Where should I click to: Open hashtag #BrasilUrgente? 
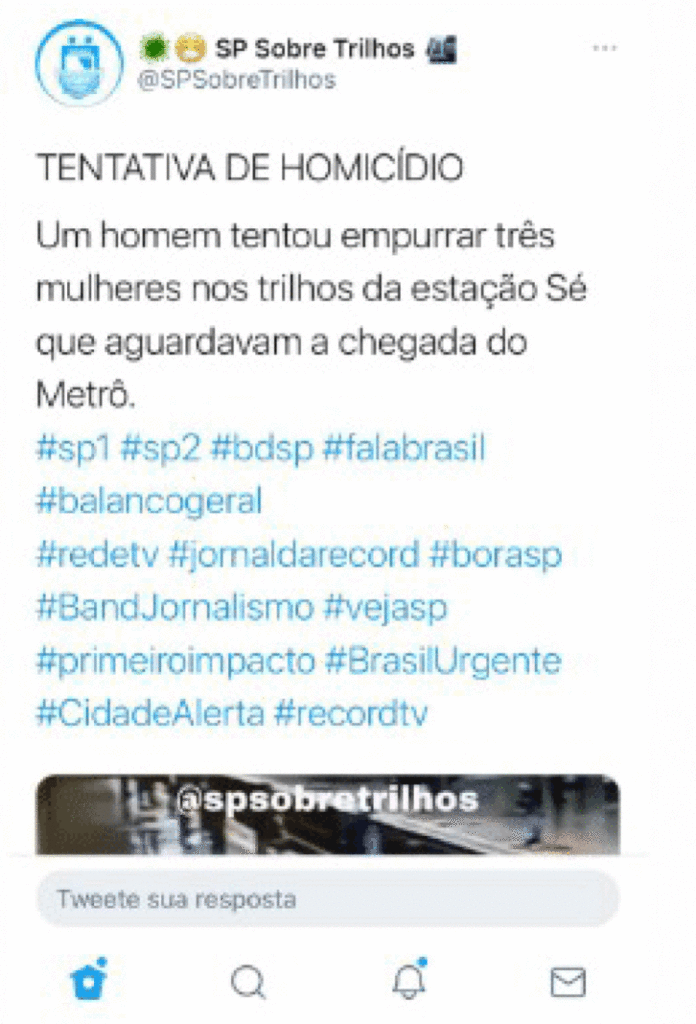point(442,661)
